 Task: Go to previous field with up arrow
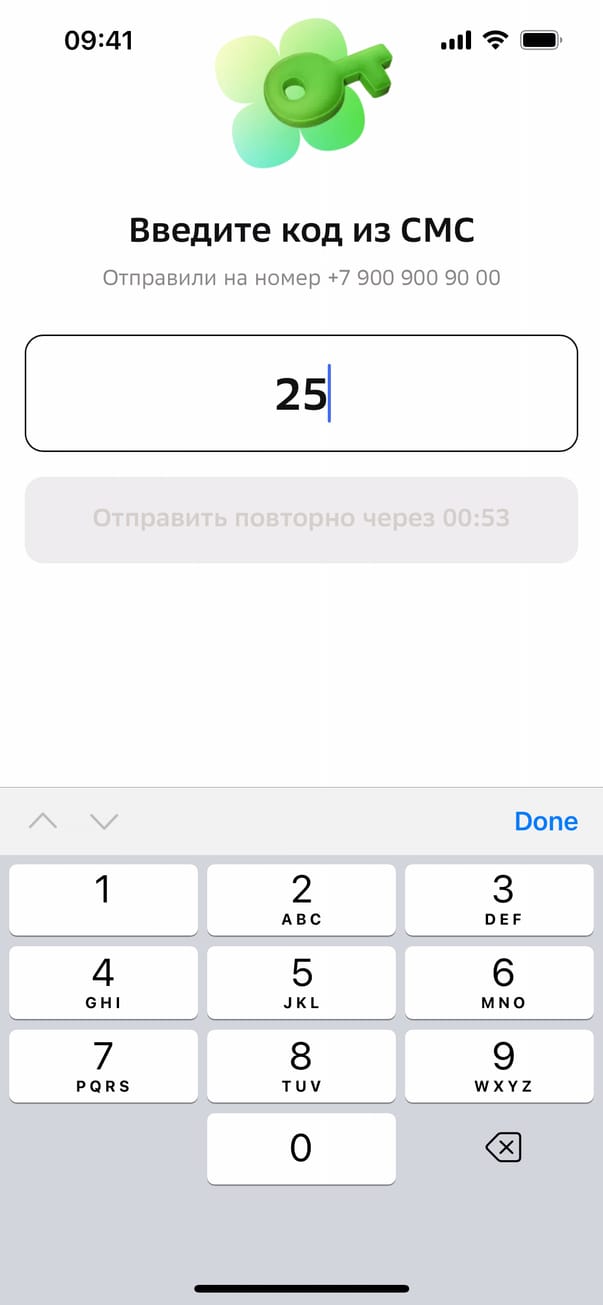click(43, 821)
